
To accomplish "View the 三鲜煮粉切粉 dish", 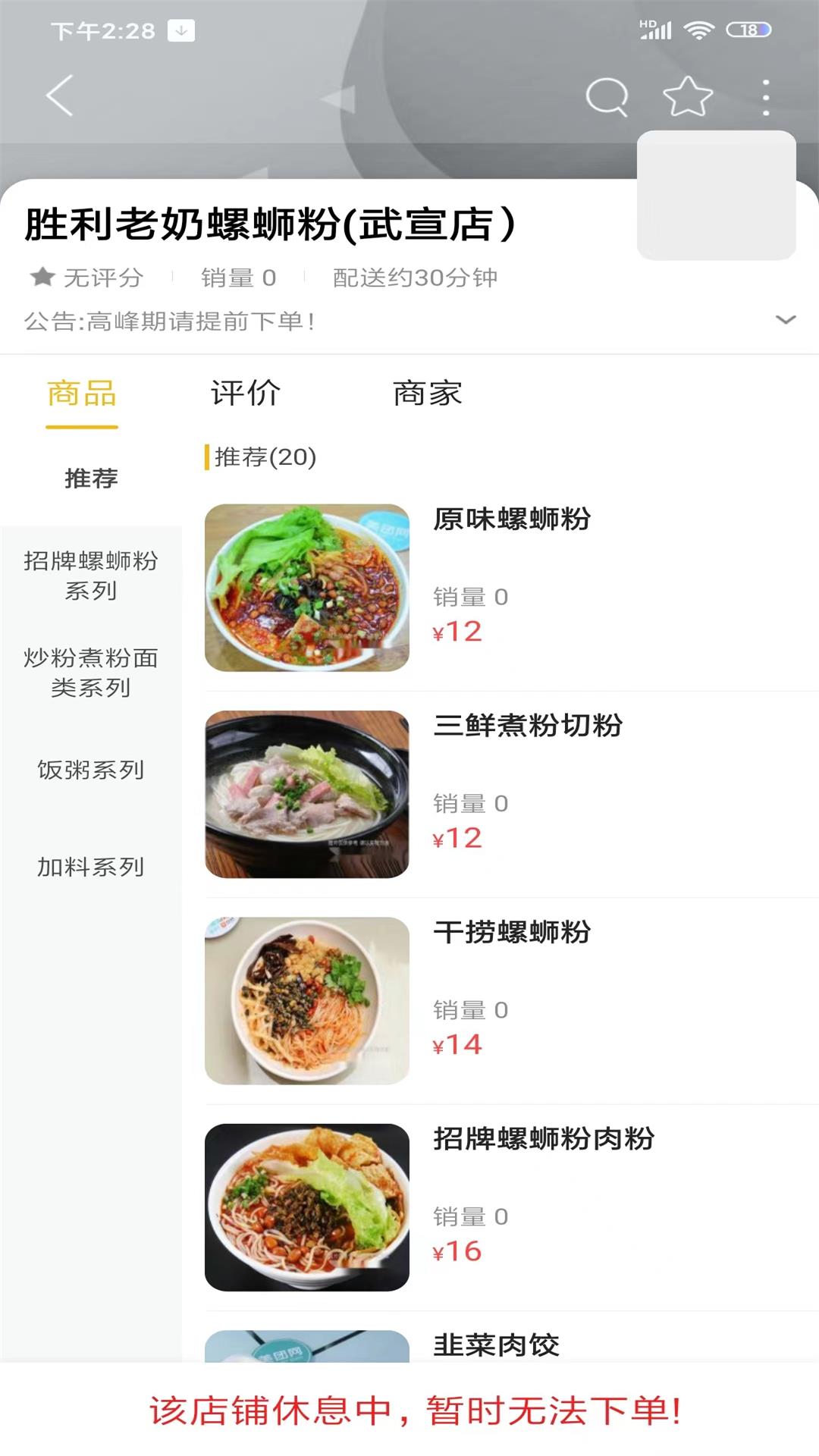I will point(528,726).
